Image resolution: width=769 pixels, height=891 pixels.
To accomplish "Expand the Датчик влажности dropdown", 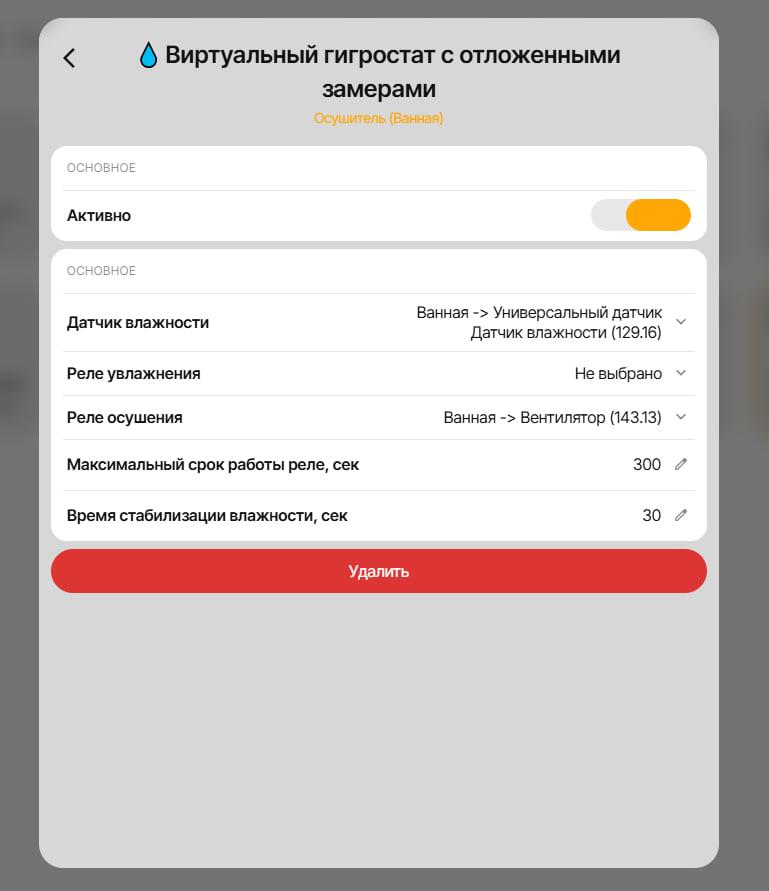I will pos(681,322).
